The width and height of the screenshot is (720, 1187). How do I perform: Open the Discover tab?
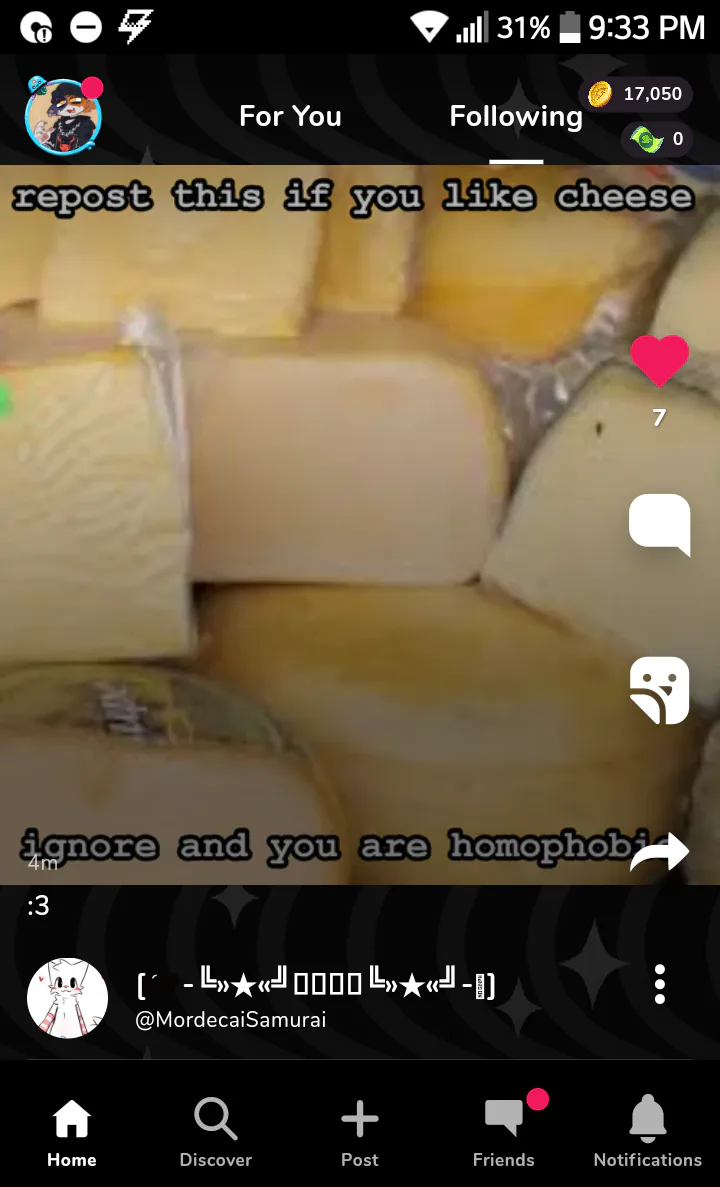216,1132
